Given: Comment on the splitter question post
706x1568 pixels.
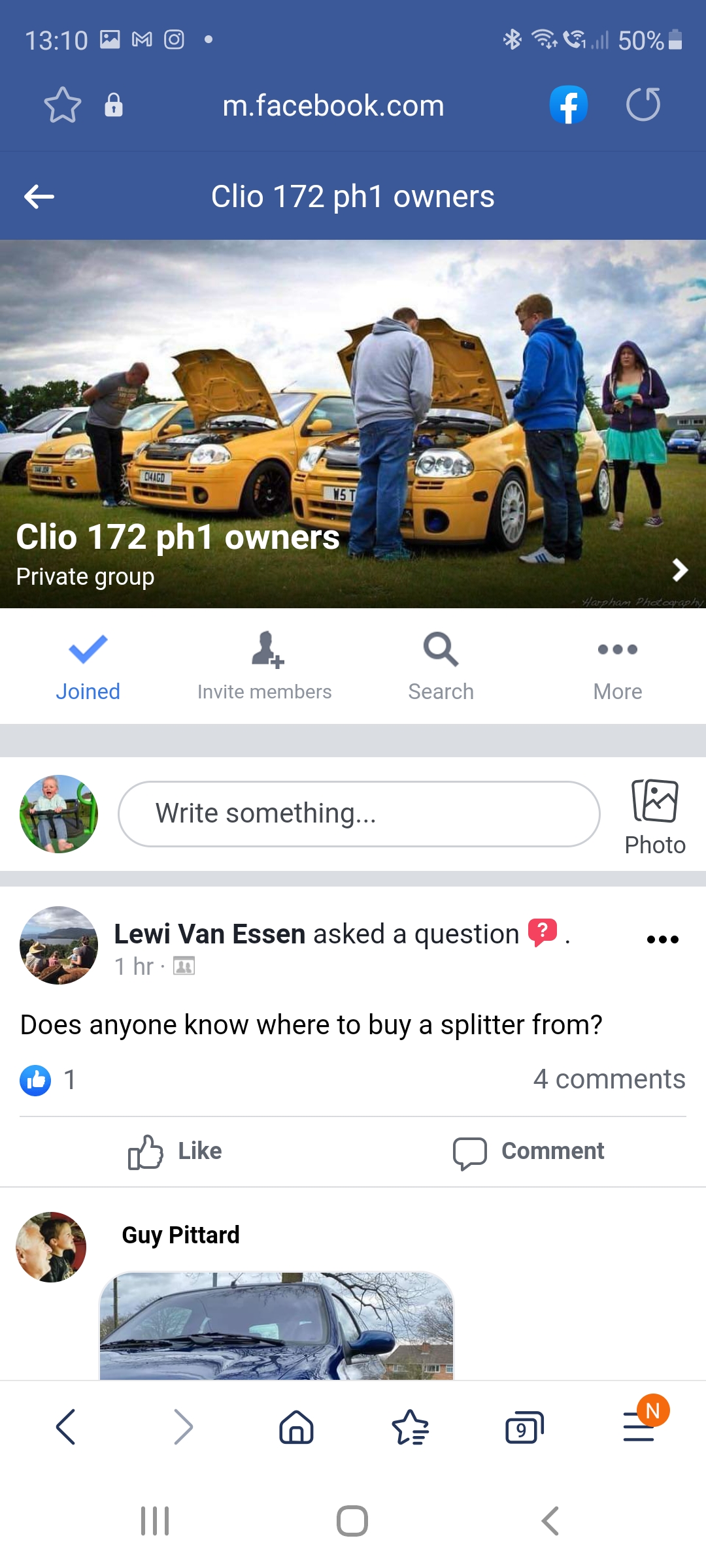Looking at the screenshot, I should [x=529, y=1151].
